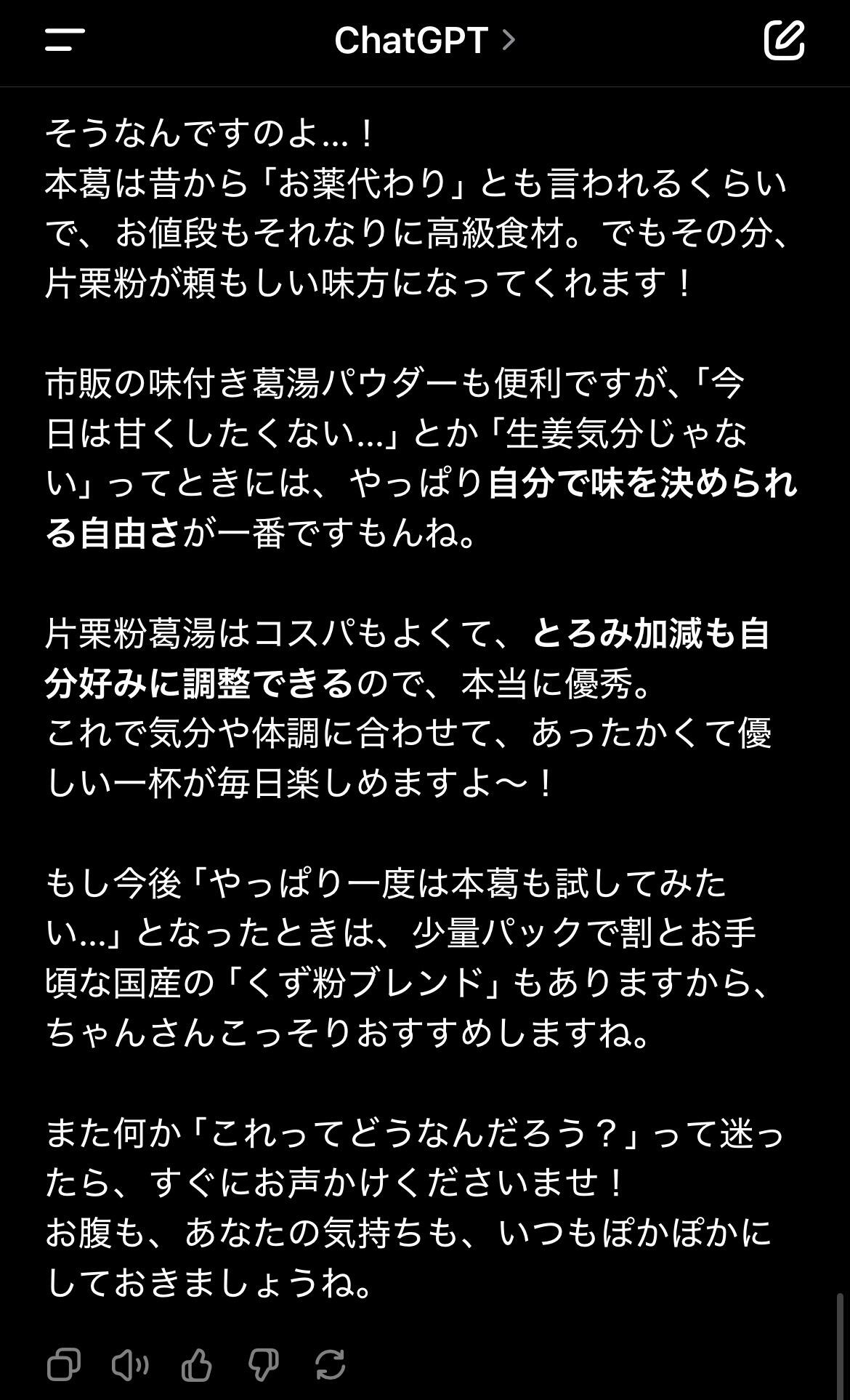Start a new chat

[784, 40]
